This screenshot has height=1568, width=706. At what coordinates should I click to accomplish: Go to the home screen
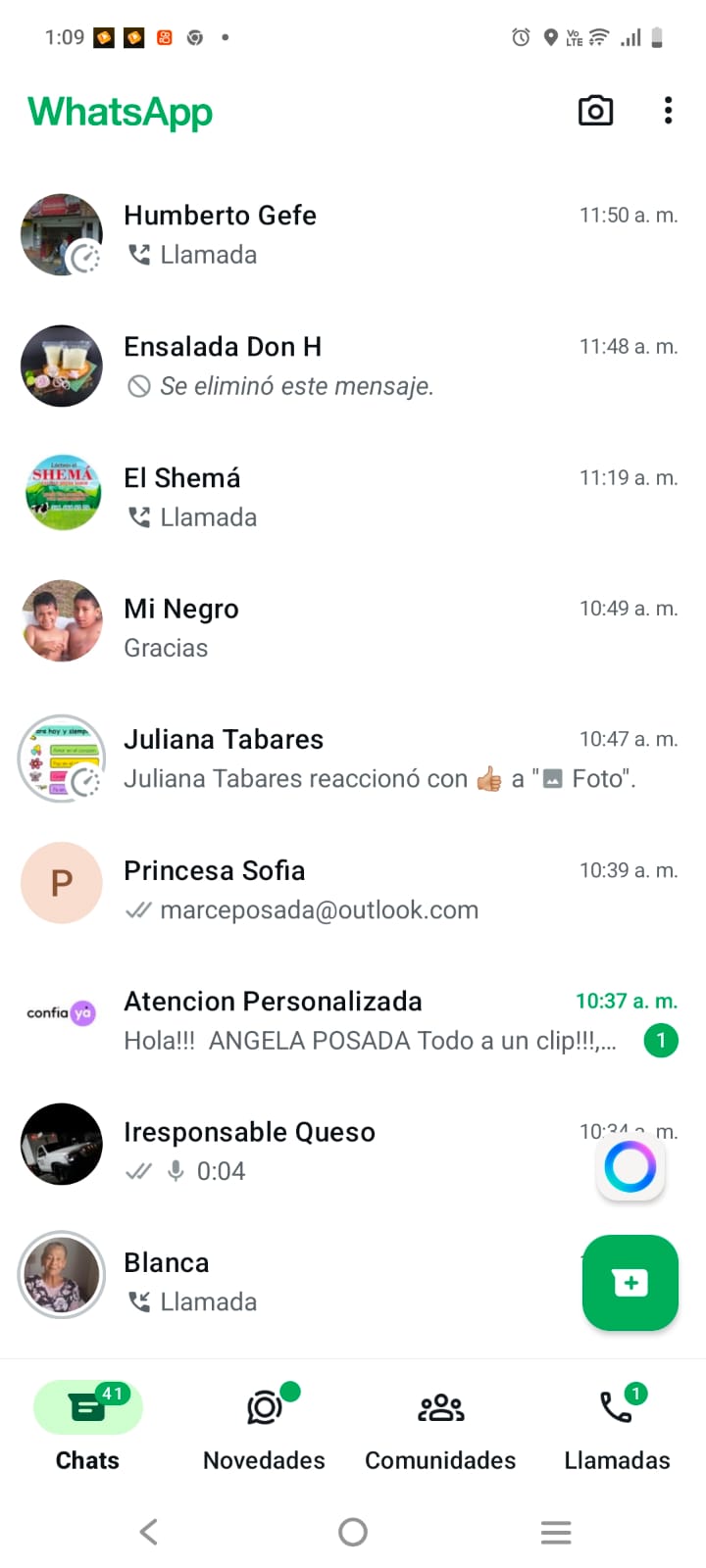click(353, 1532)
